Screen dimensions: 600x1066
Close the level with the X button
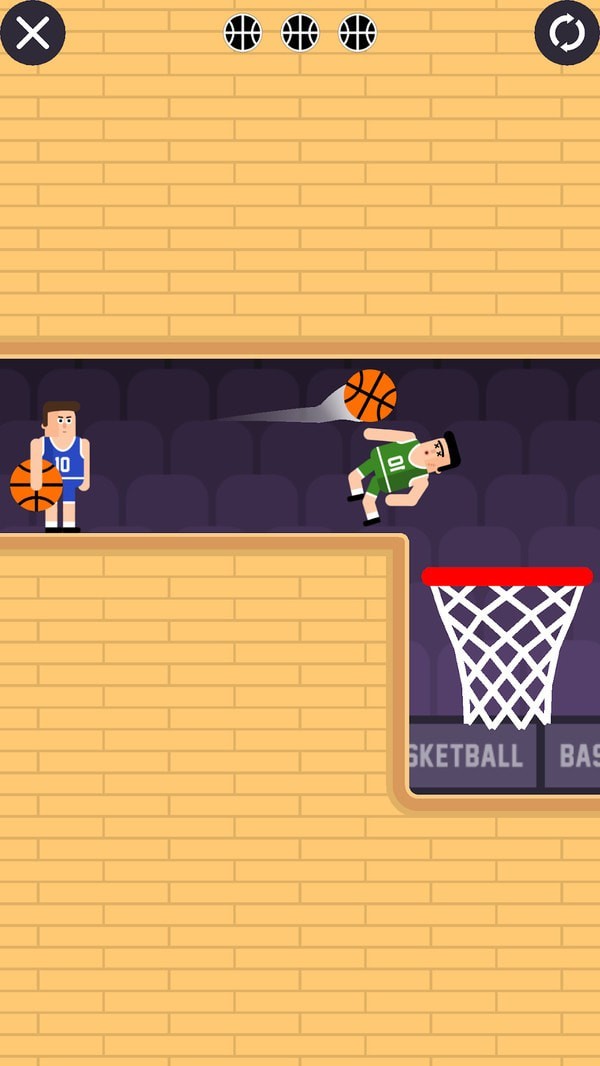click(32, 33)
